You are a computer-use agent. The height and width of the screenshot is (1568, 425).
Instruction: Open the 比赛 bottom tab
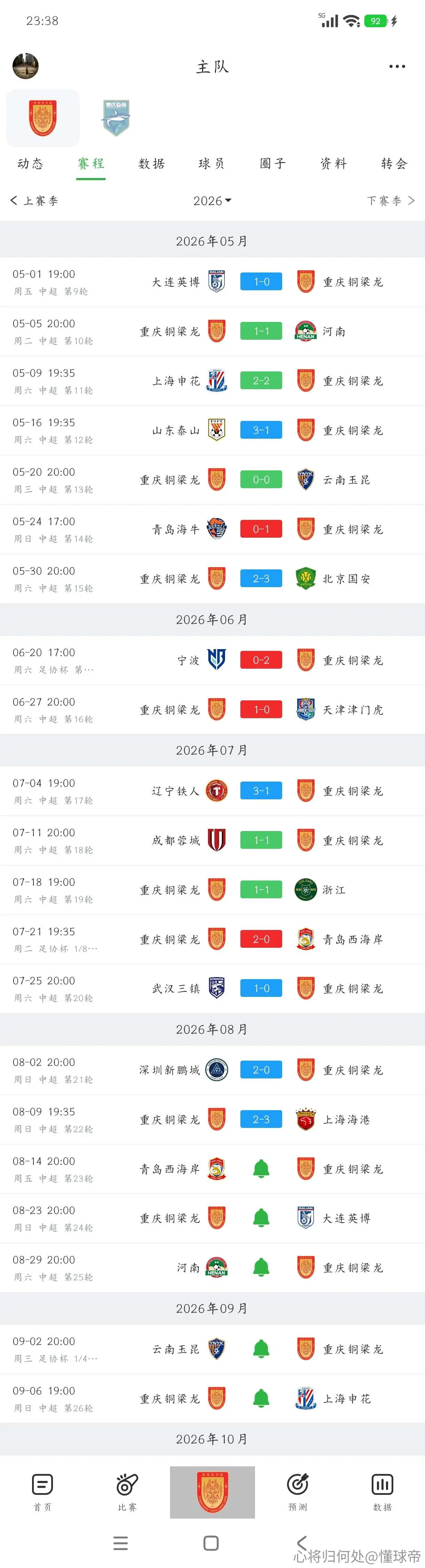click(127, 1492)
